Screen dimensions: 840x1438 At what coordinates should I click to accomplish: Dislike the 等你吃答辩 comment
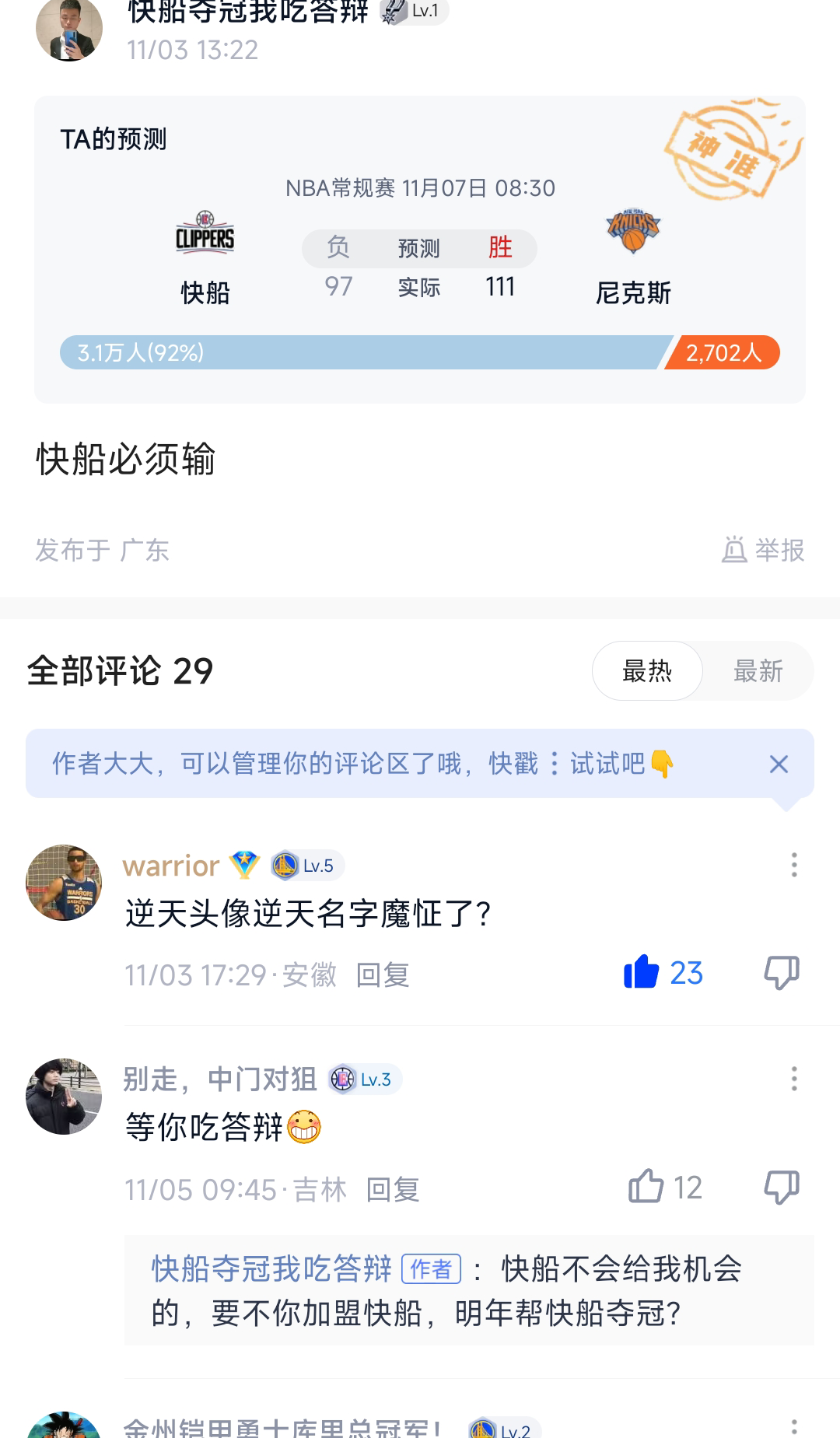pos(781,1187)
